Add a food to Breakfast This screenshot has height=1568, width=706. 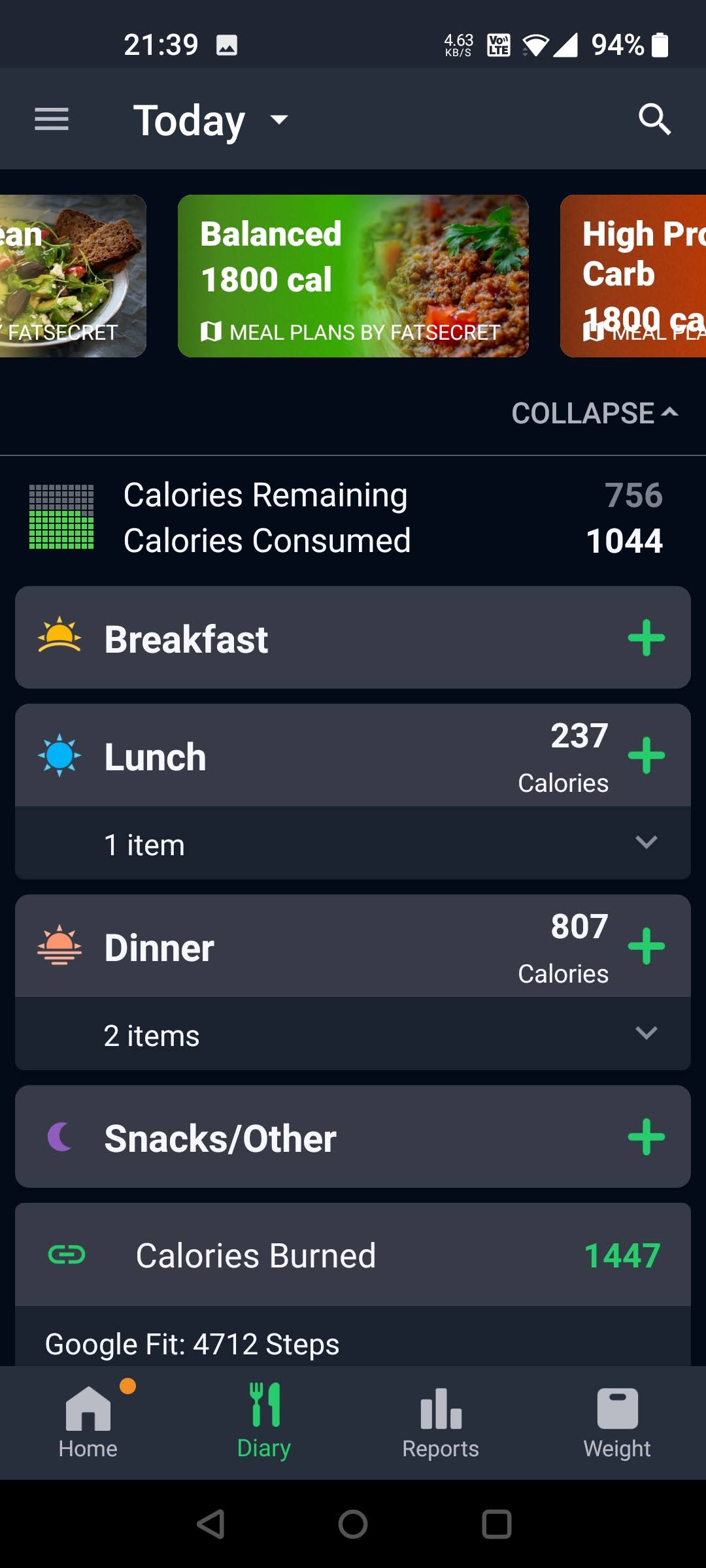point(646,638)
